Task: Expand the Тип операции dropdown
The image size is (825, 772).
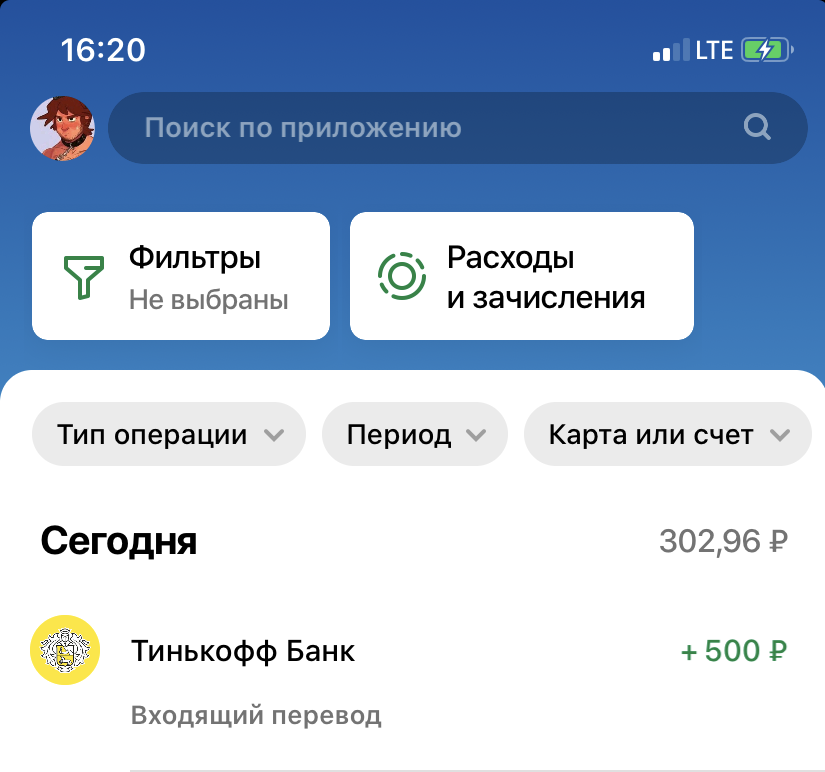Action: tap(169, 435)
